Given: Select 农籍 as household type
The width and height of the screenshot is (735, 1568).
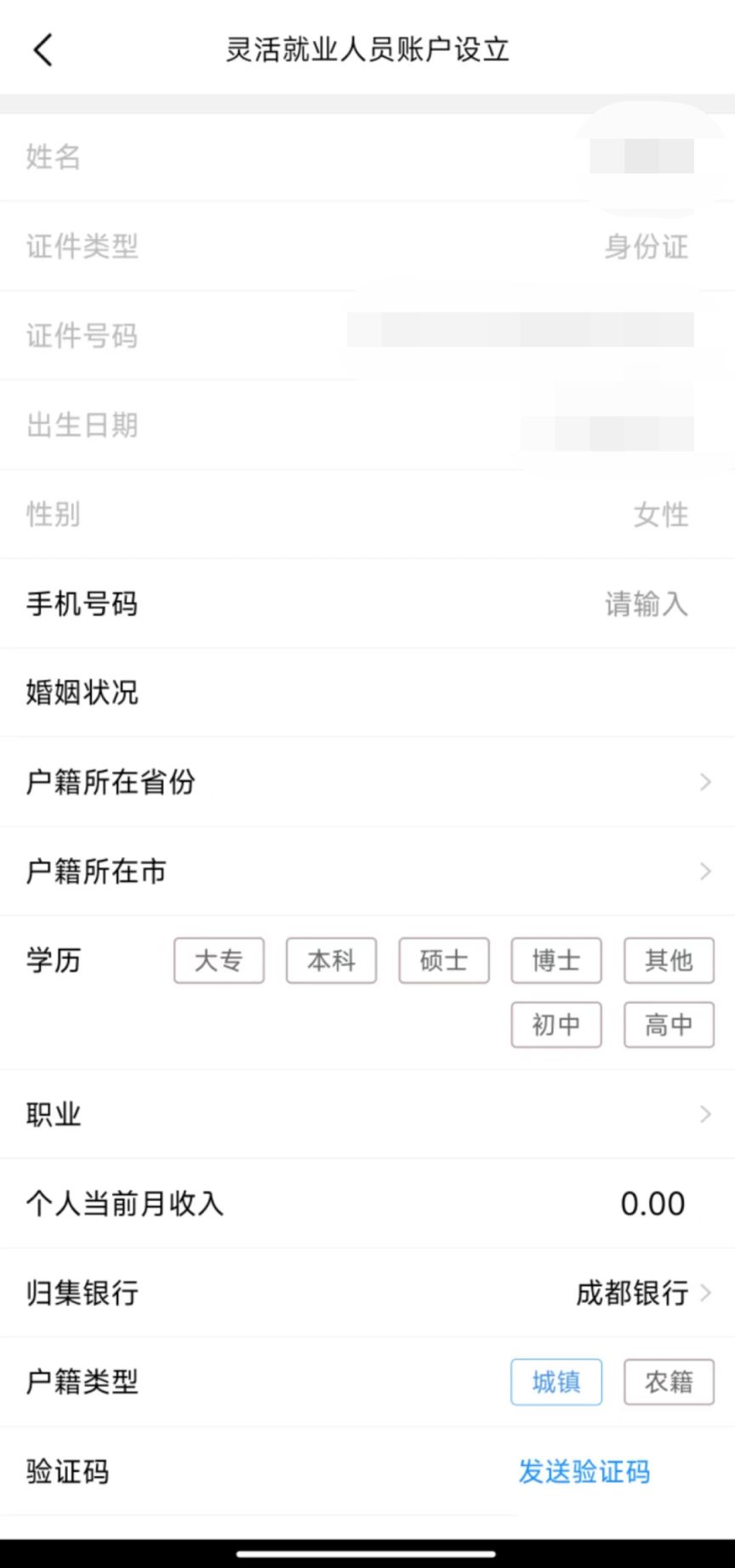Looking at the screenshot, I should point(669,1382).
